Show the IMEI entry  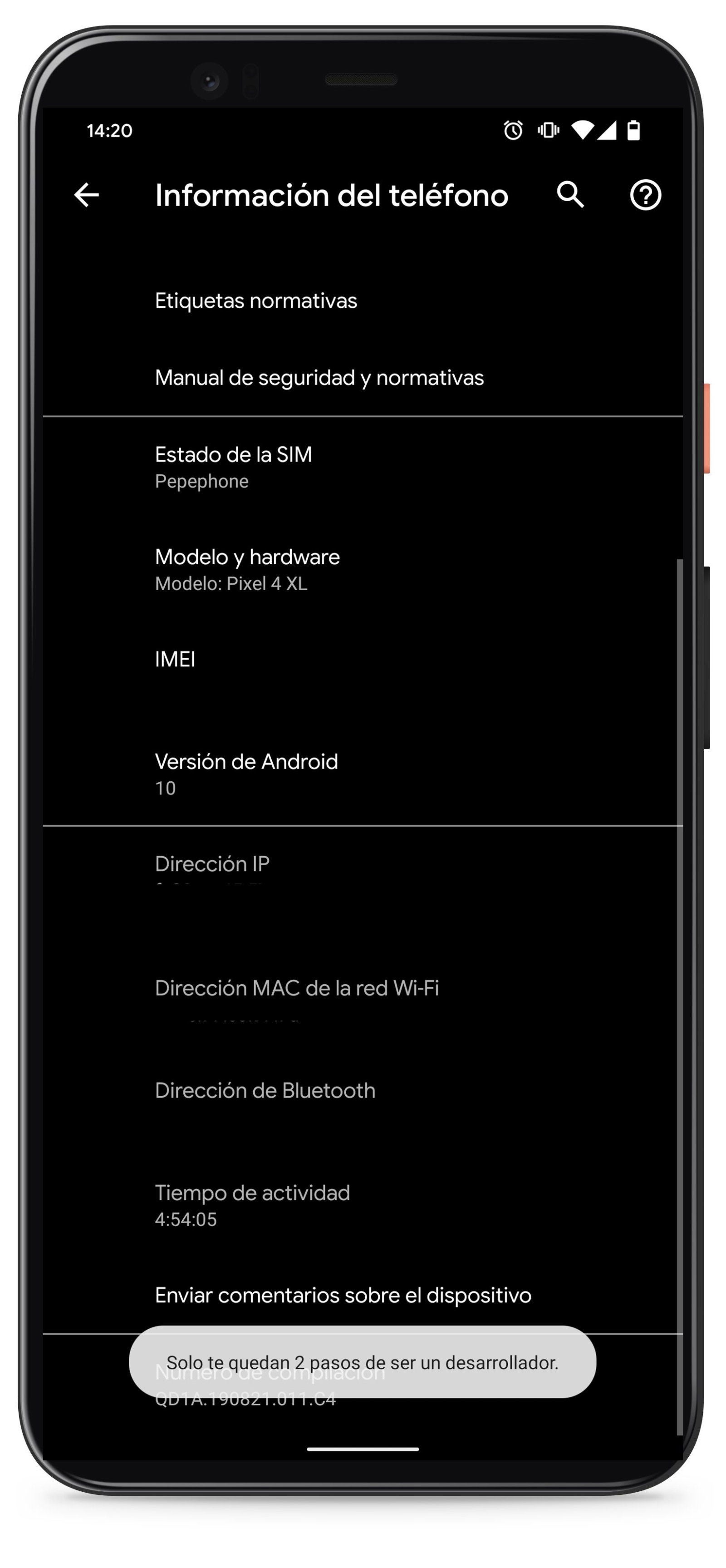tap(175, 659)
